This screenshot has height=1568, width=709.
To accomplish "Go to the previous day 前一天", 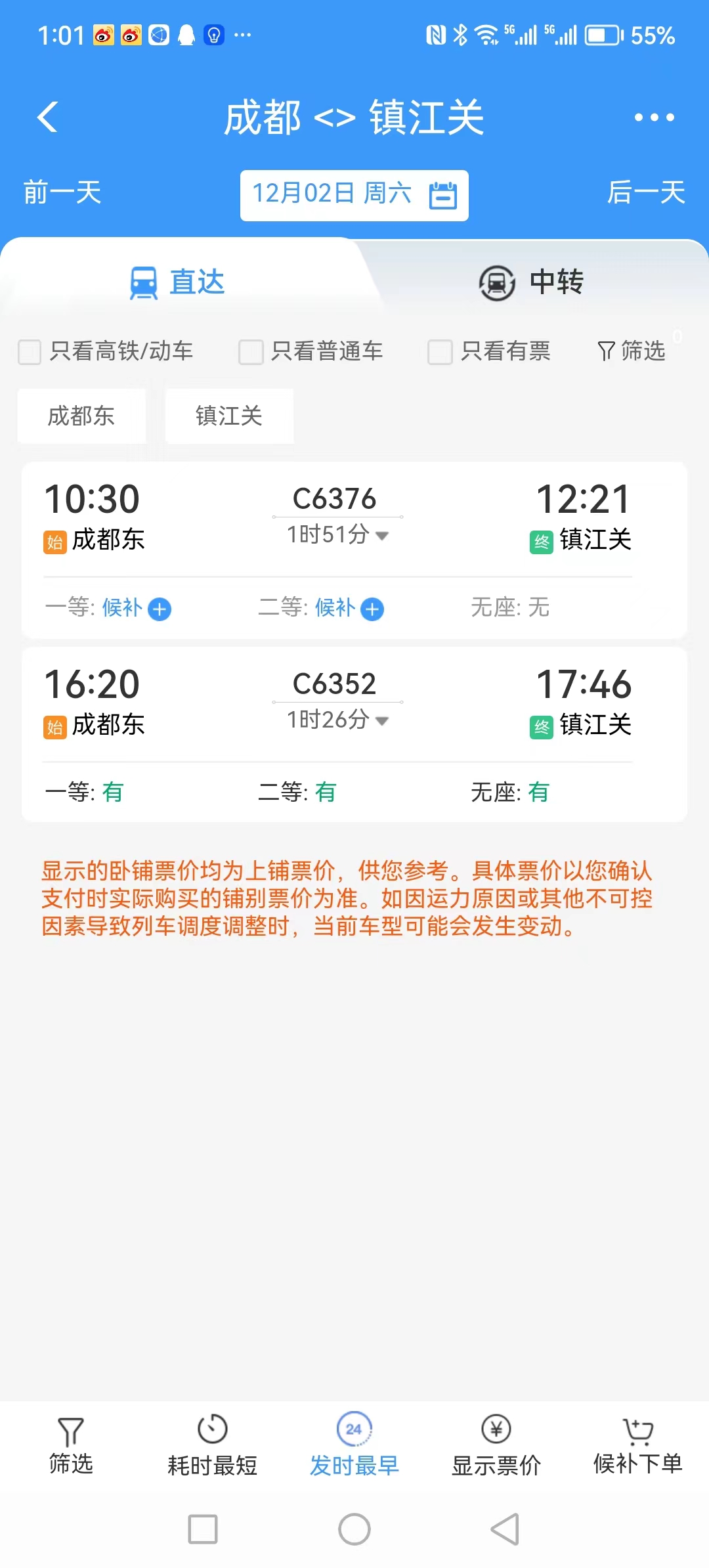I will pyautogui.click(x=62, y=193).
